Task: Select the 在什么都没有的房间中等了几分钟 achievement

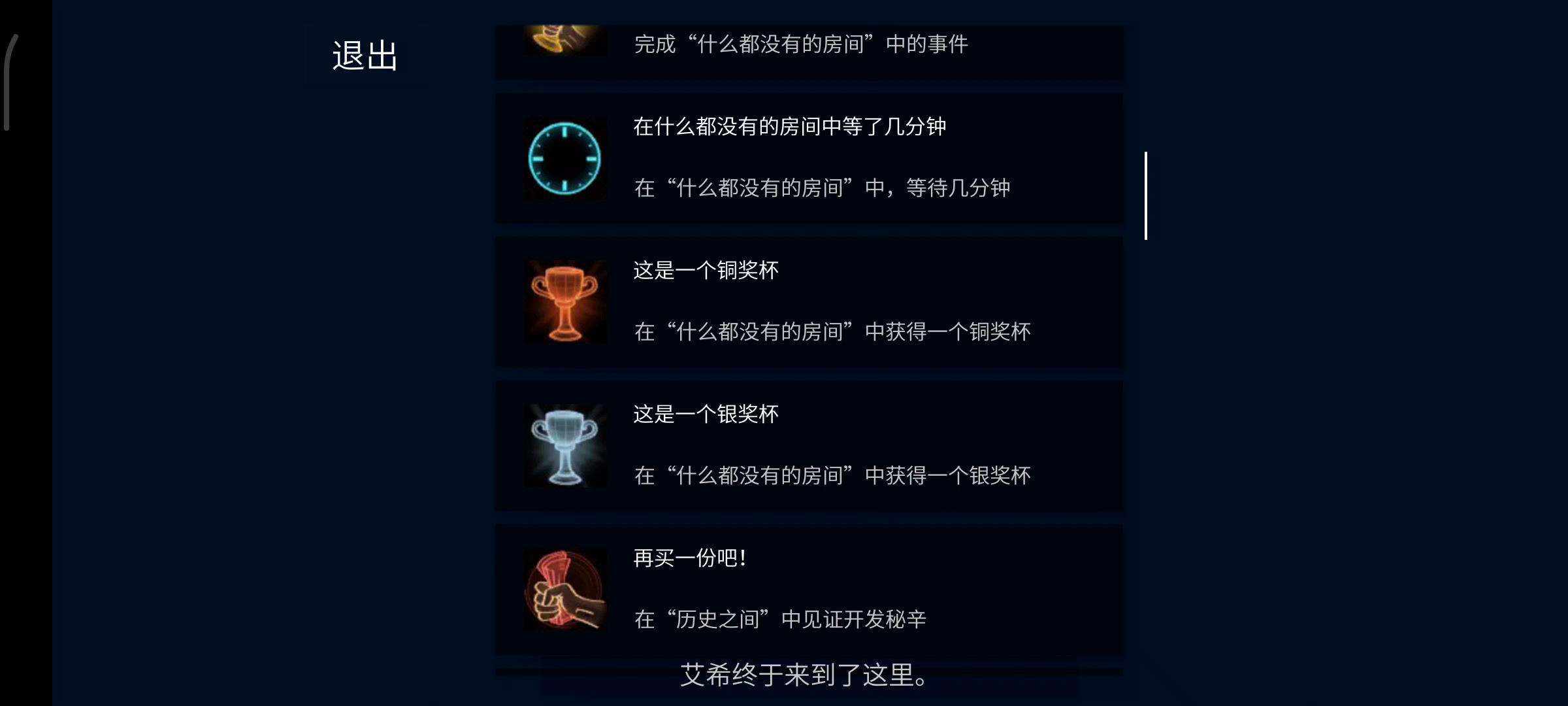Action: (809, 158)
